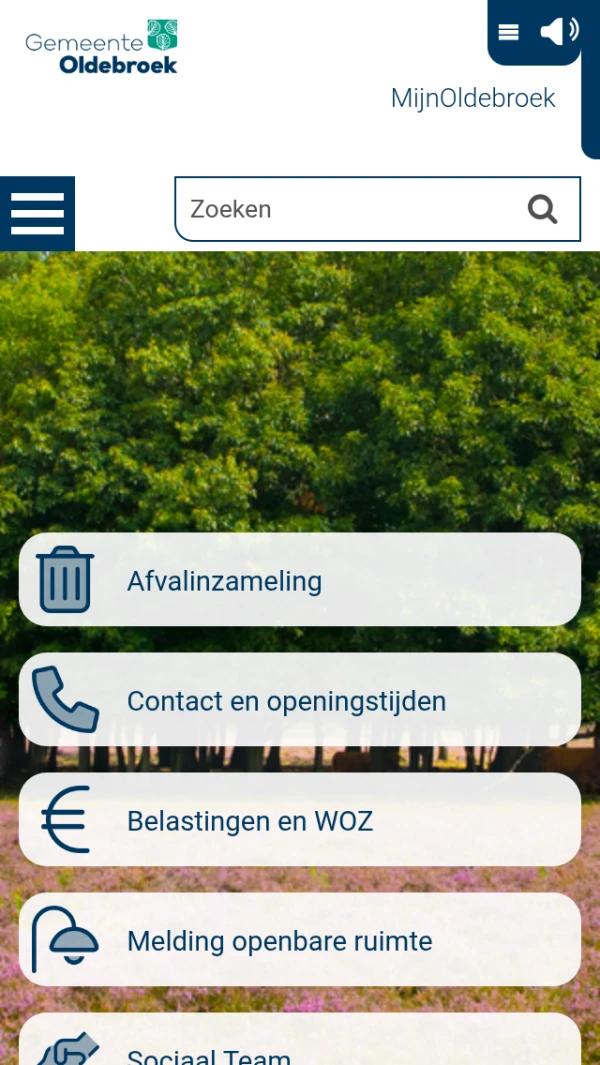This screenshot has width=600, height=1065.
Task: View Belastingen en WOZ
Action: pos(300,820)
